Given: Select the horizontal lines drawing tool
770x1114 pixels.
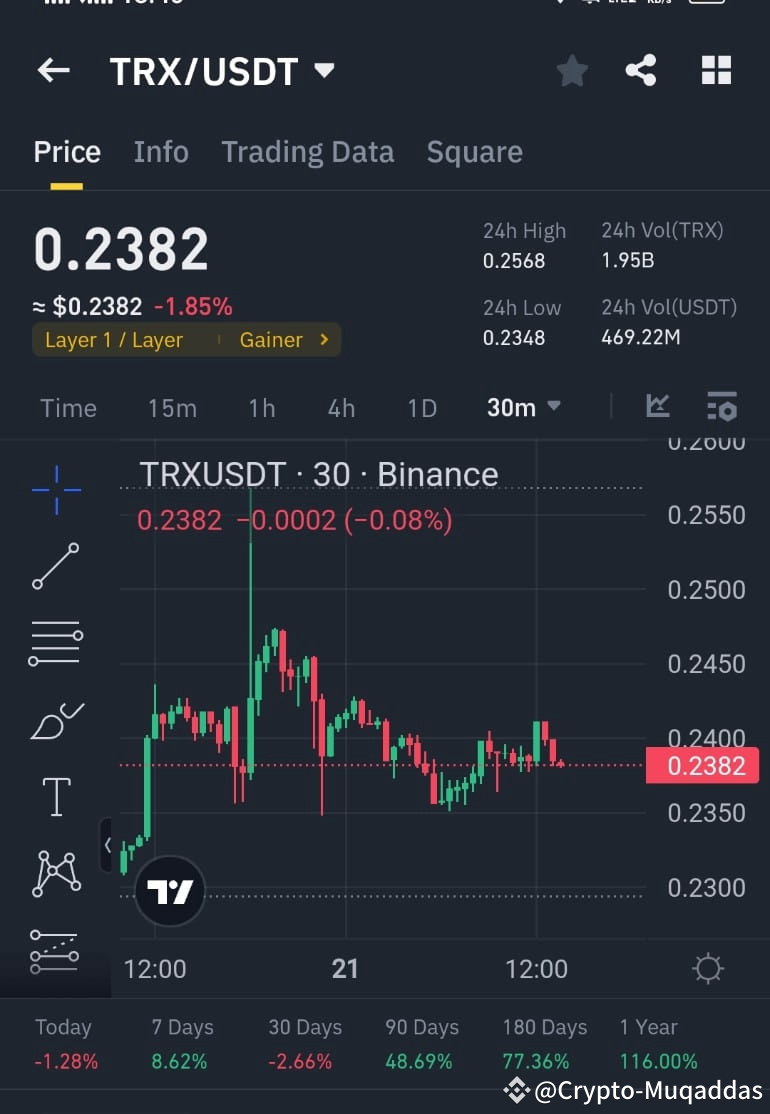Looking at the screenshot, I should (55, 643).
